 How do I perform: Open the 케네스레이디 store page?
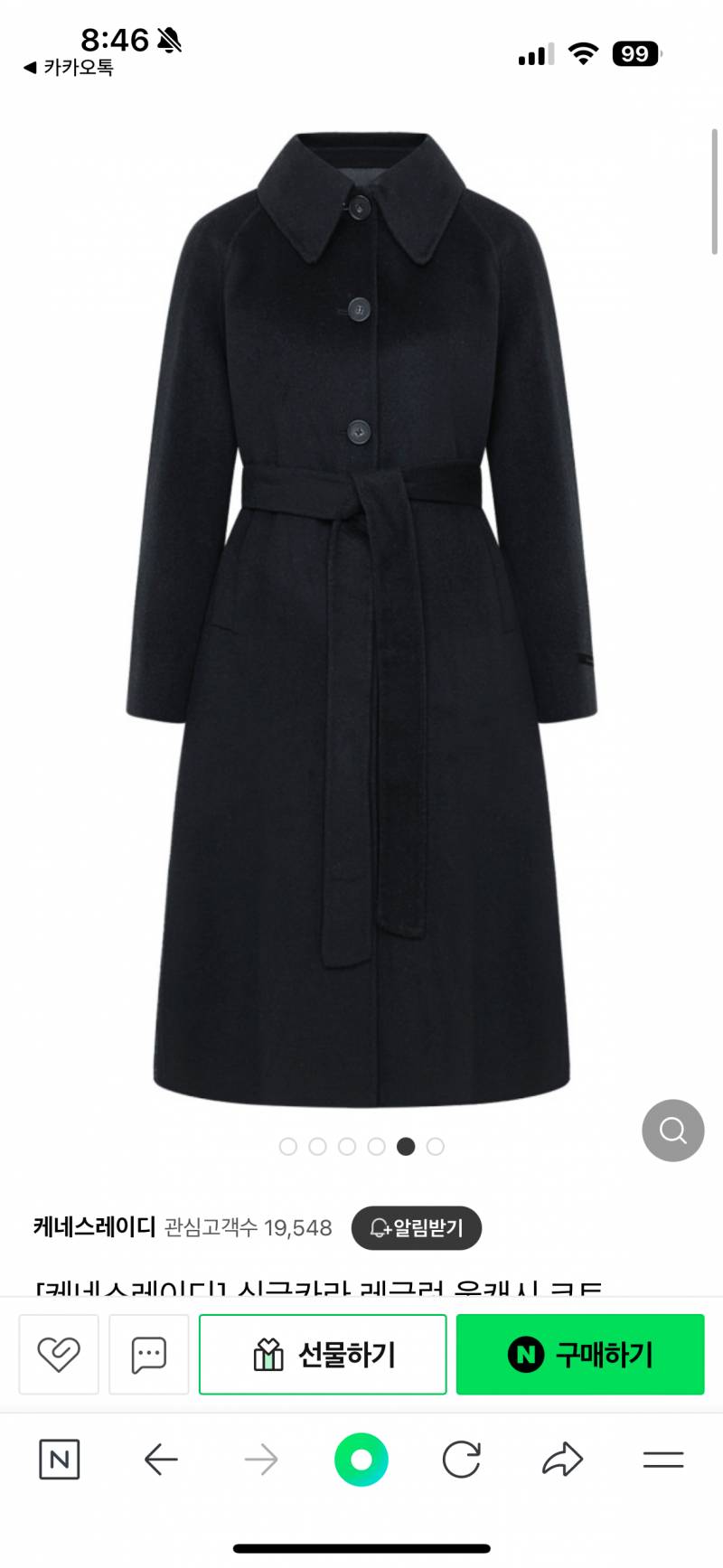coord(95,1227)
